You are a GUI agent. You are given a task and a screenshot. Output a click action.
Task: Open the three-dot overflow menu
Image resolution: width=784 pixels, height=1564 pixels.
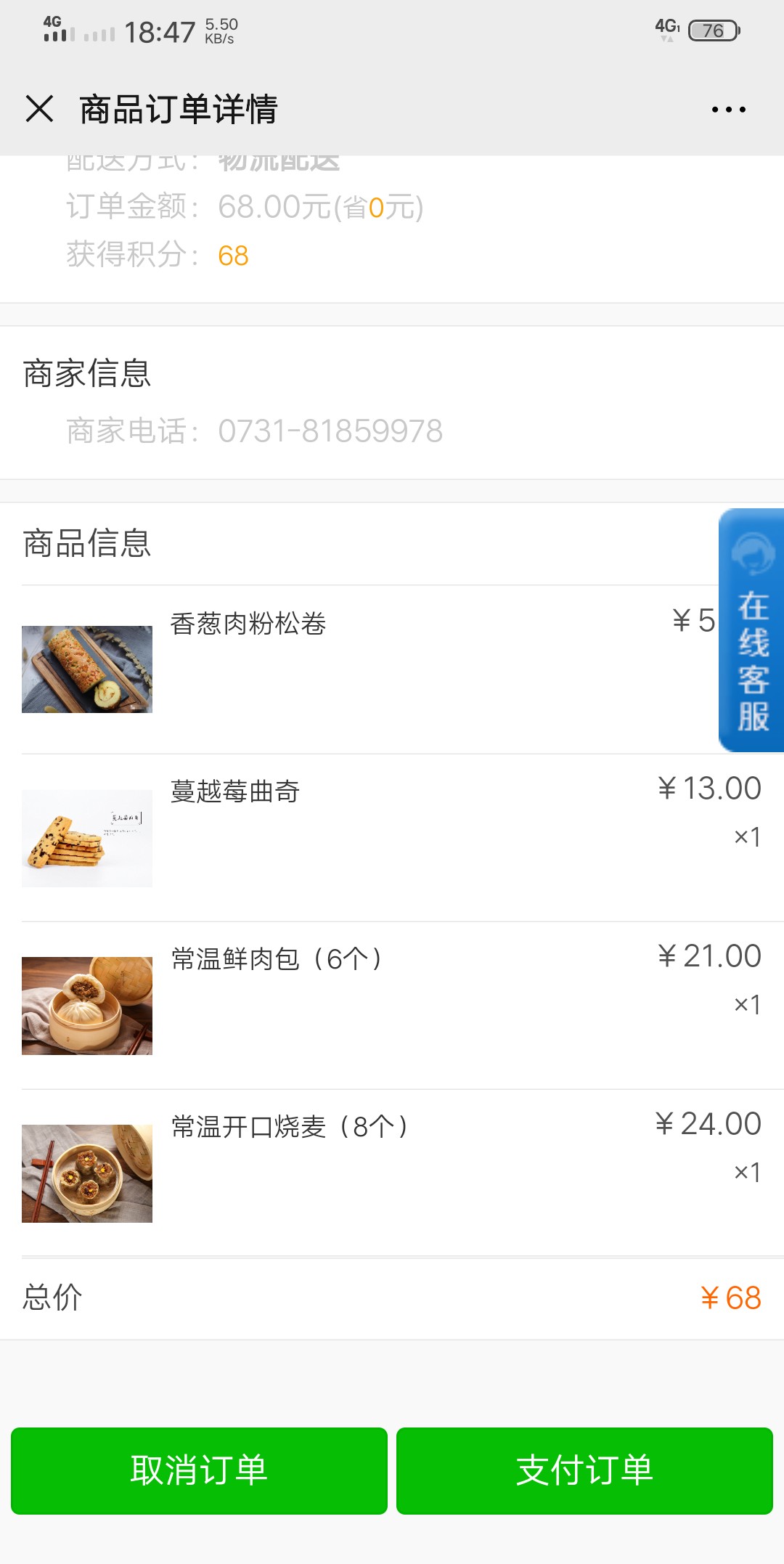point(728,110)
